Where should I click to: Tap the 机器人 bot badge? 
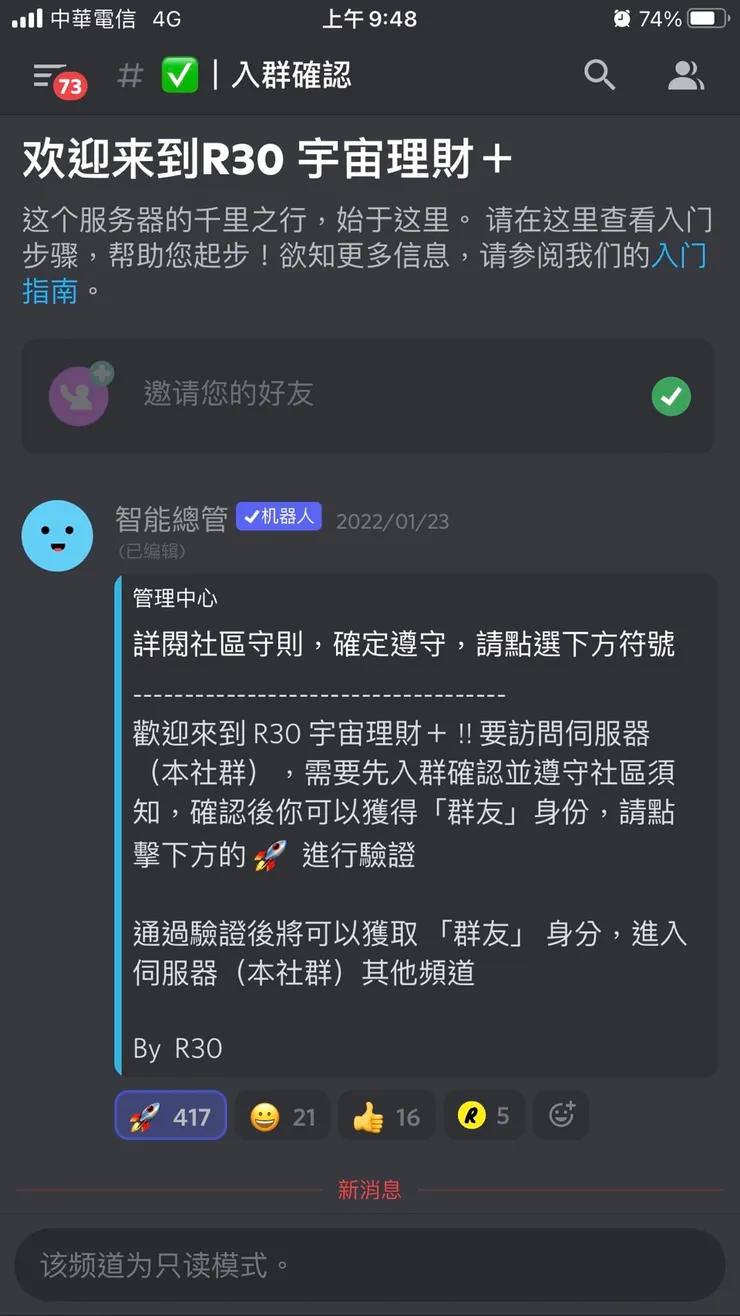278,514
